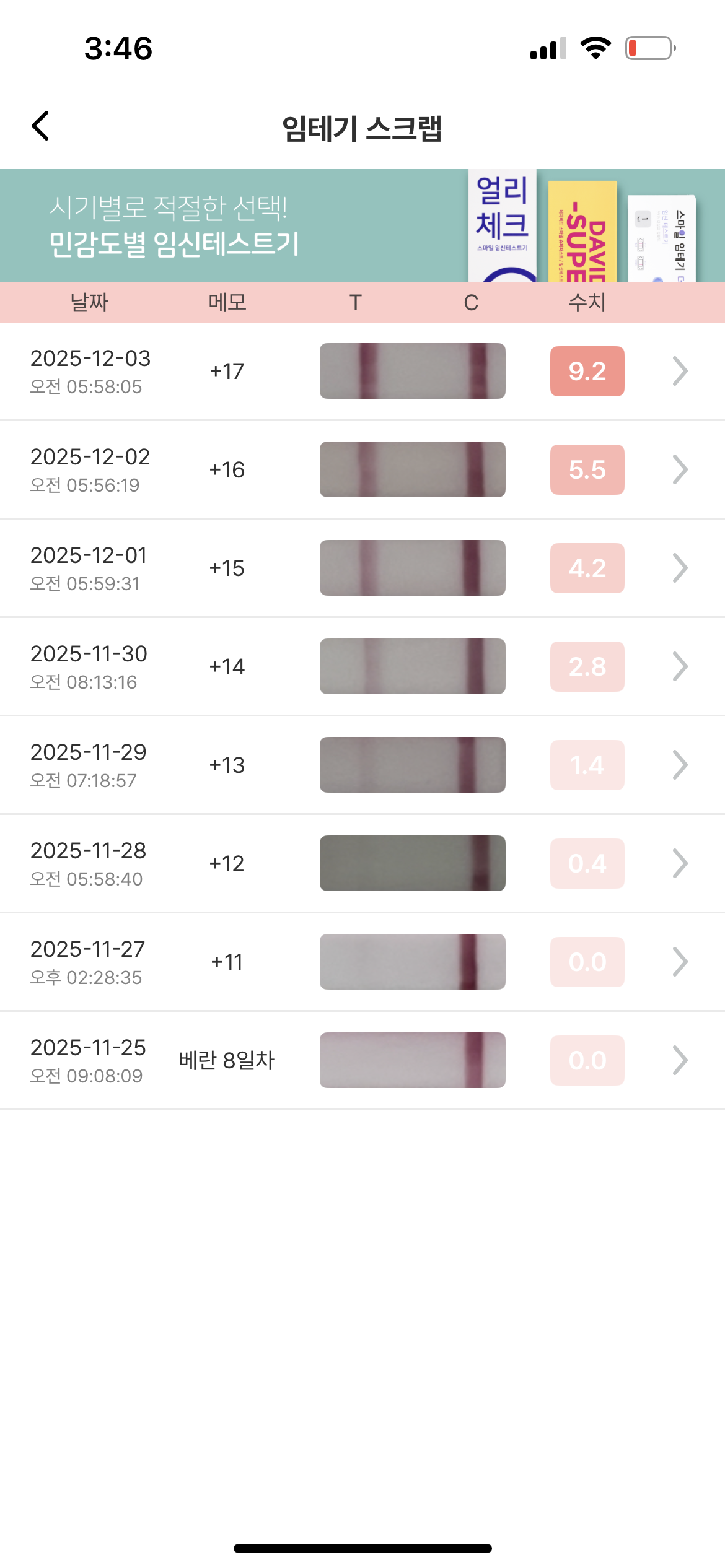Select the 2025-11-27 test record
The image size is (725, 1568).
coord(362,962)
